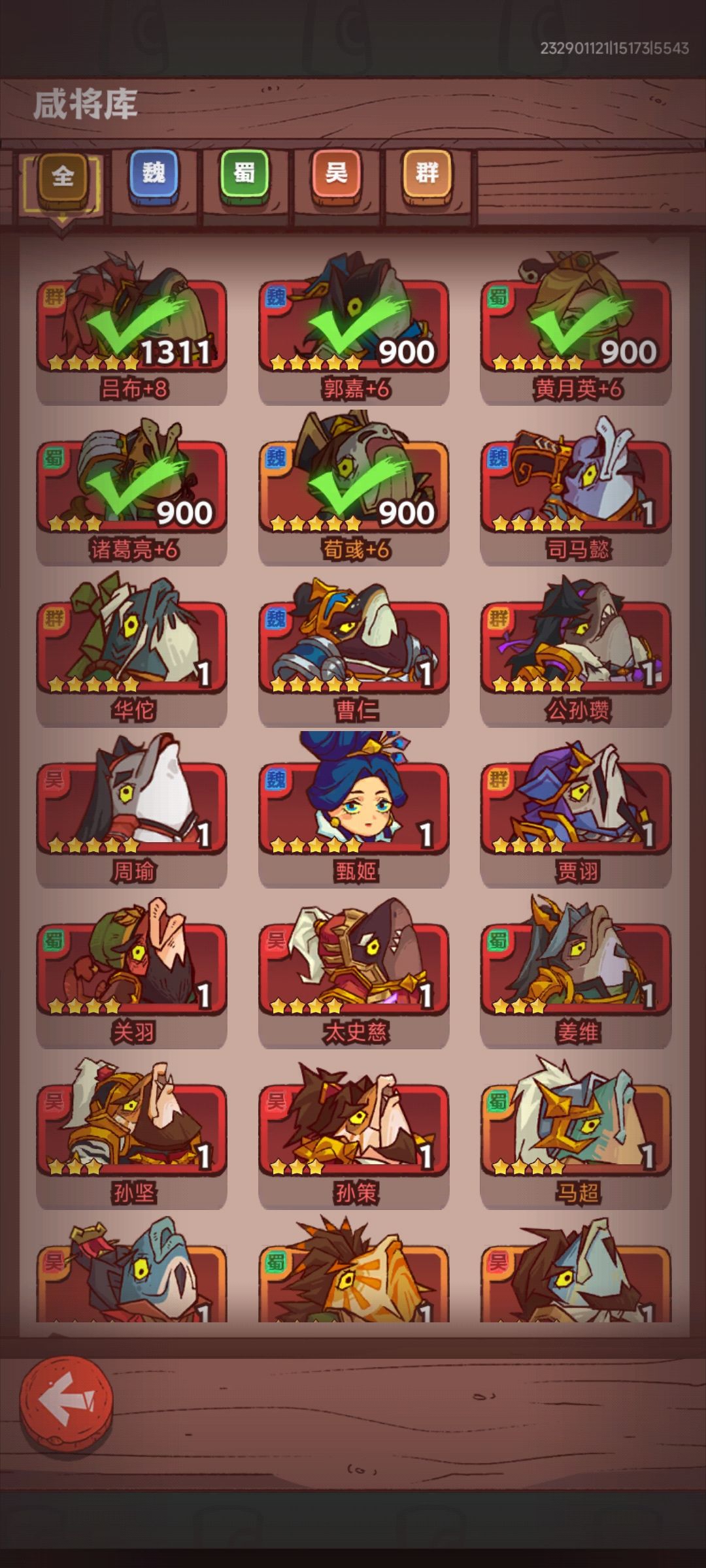The image size is (706, 1568).
Task: Switch to the 群 faction tab
Action: click(x=427, y=174)
